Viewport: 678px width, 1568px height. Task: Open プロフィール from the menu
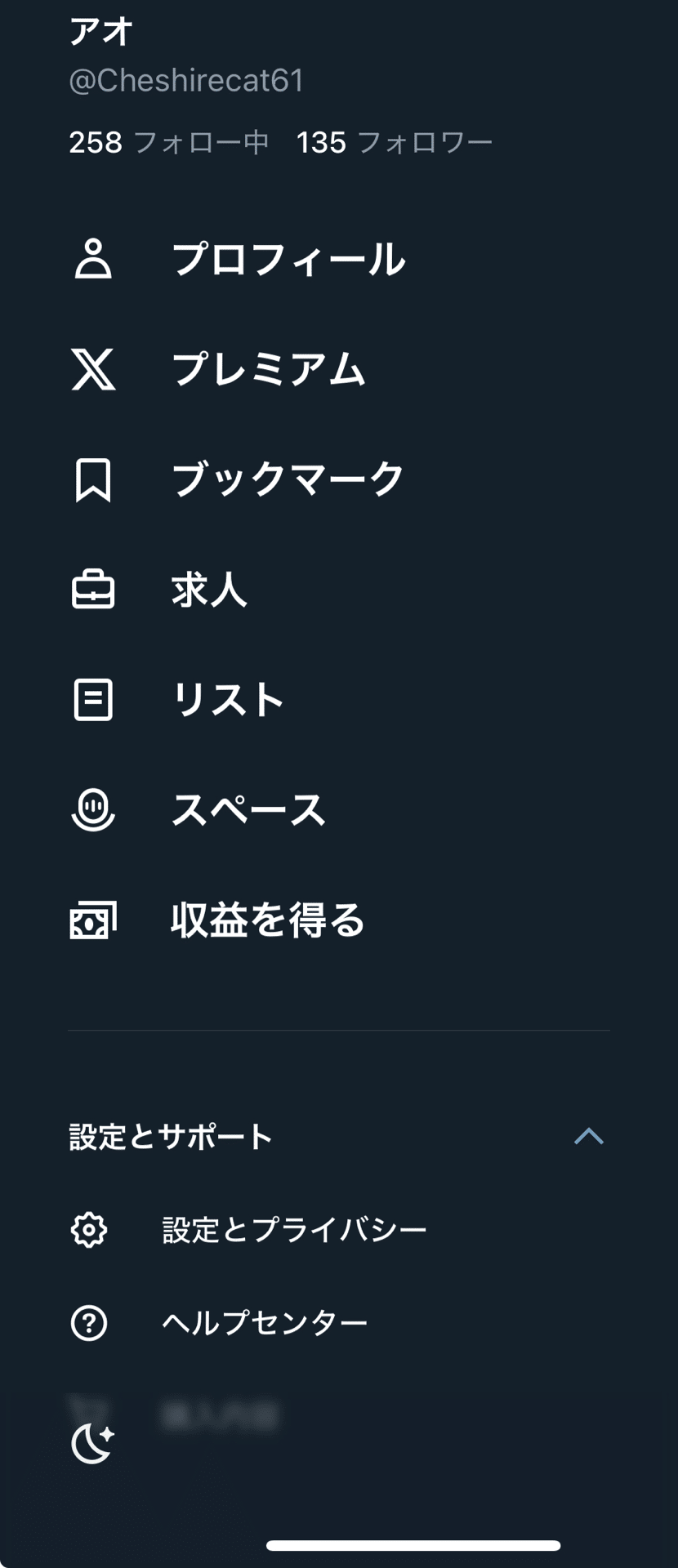(288, 259)
